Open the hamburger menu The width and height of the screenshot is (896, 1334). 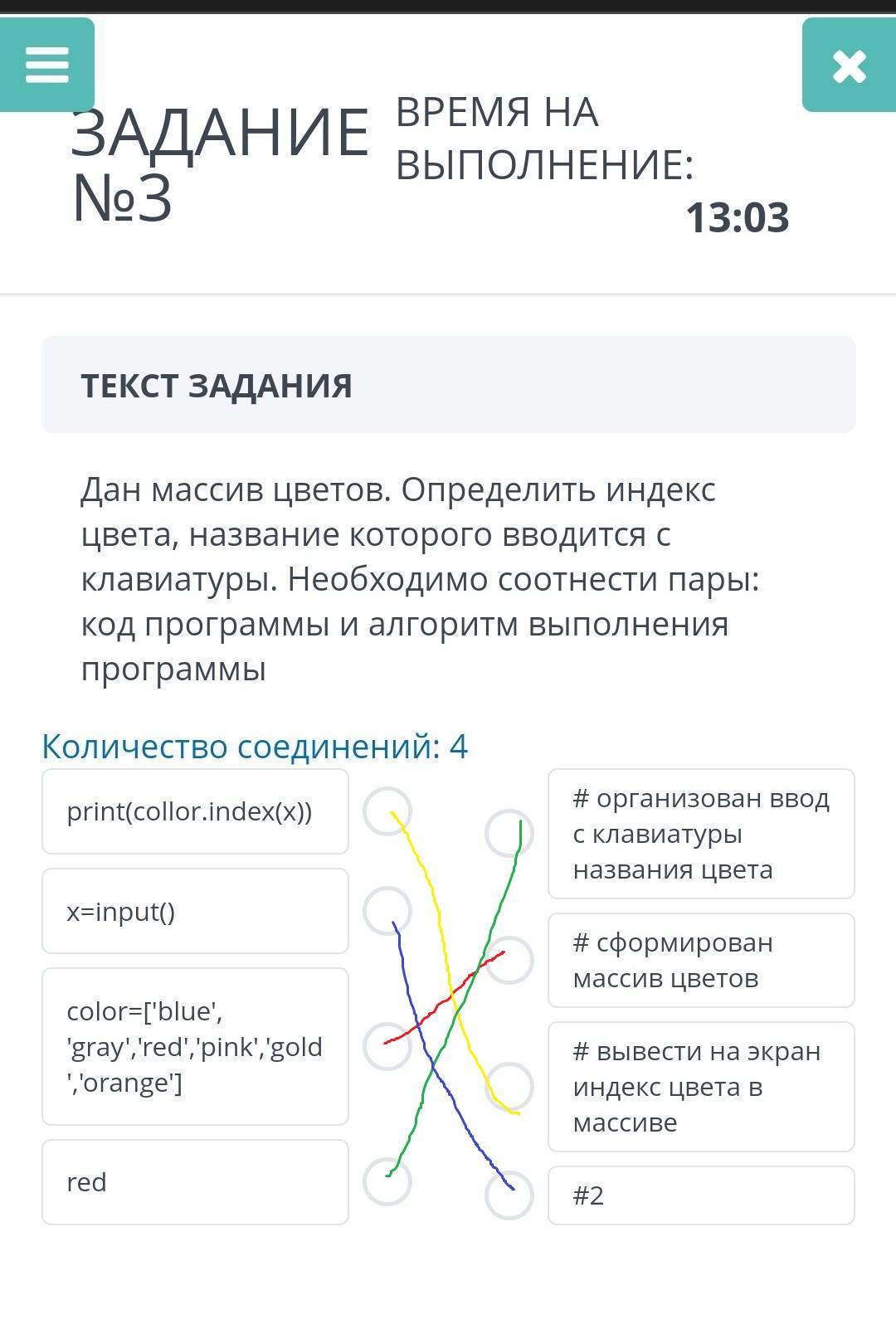tap(47, 65)
